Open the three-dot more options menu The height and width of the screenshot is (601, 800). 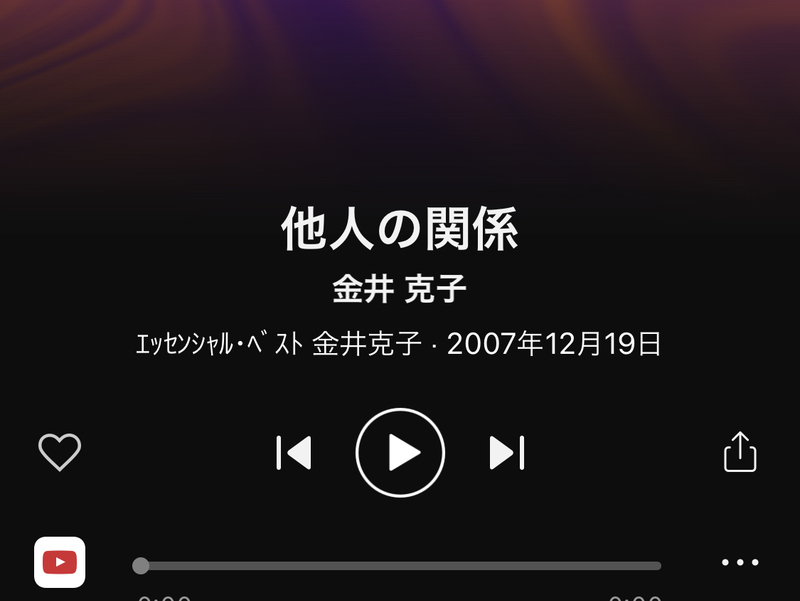click(x=740, y=563)
